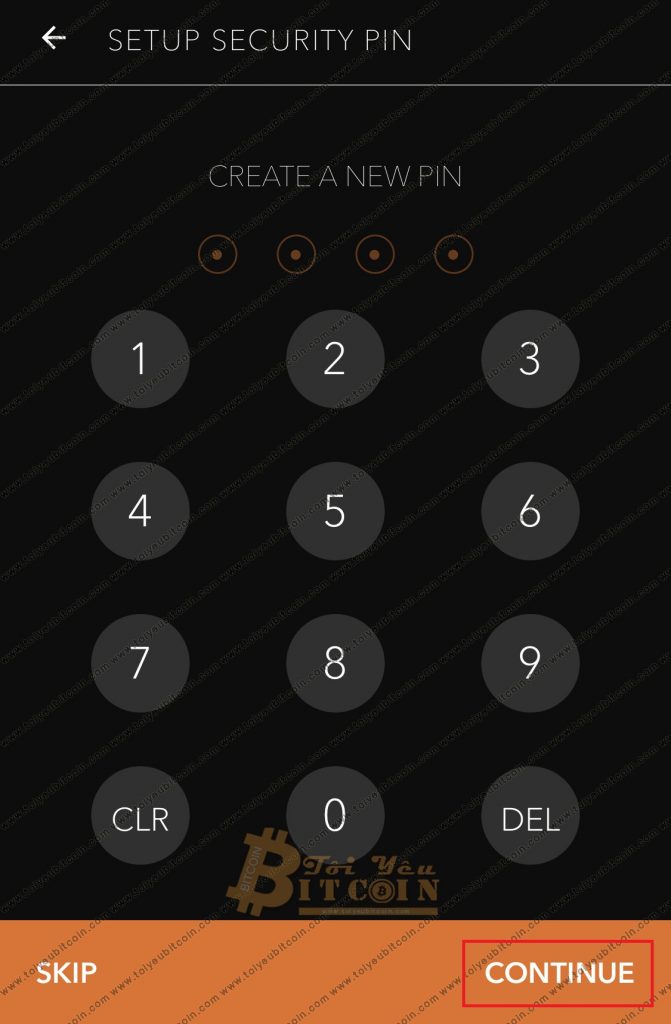Select digit 9 on the keypad

click(x=530, y=663)
